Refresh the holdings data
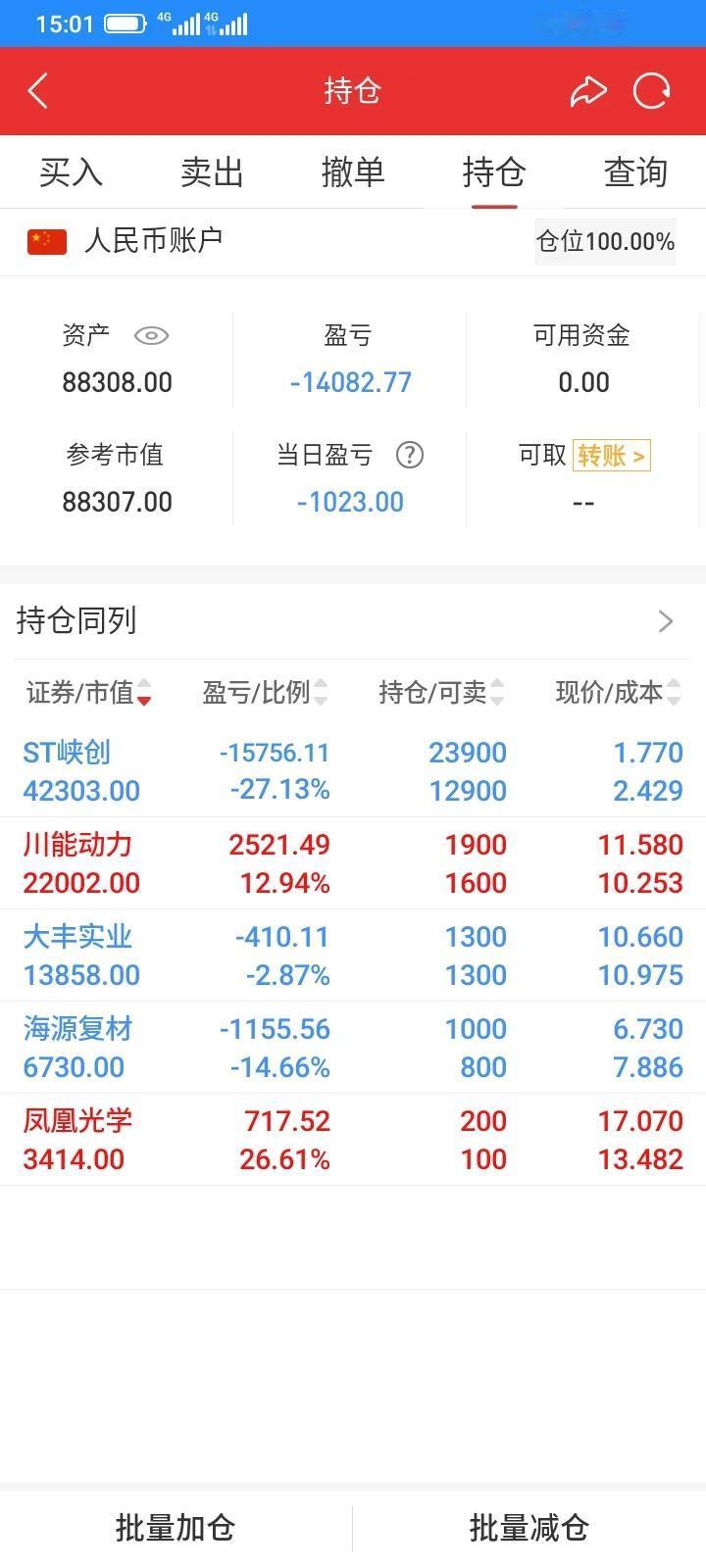The width and height of the screenshot is (706, 1568). pos(651,91)
